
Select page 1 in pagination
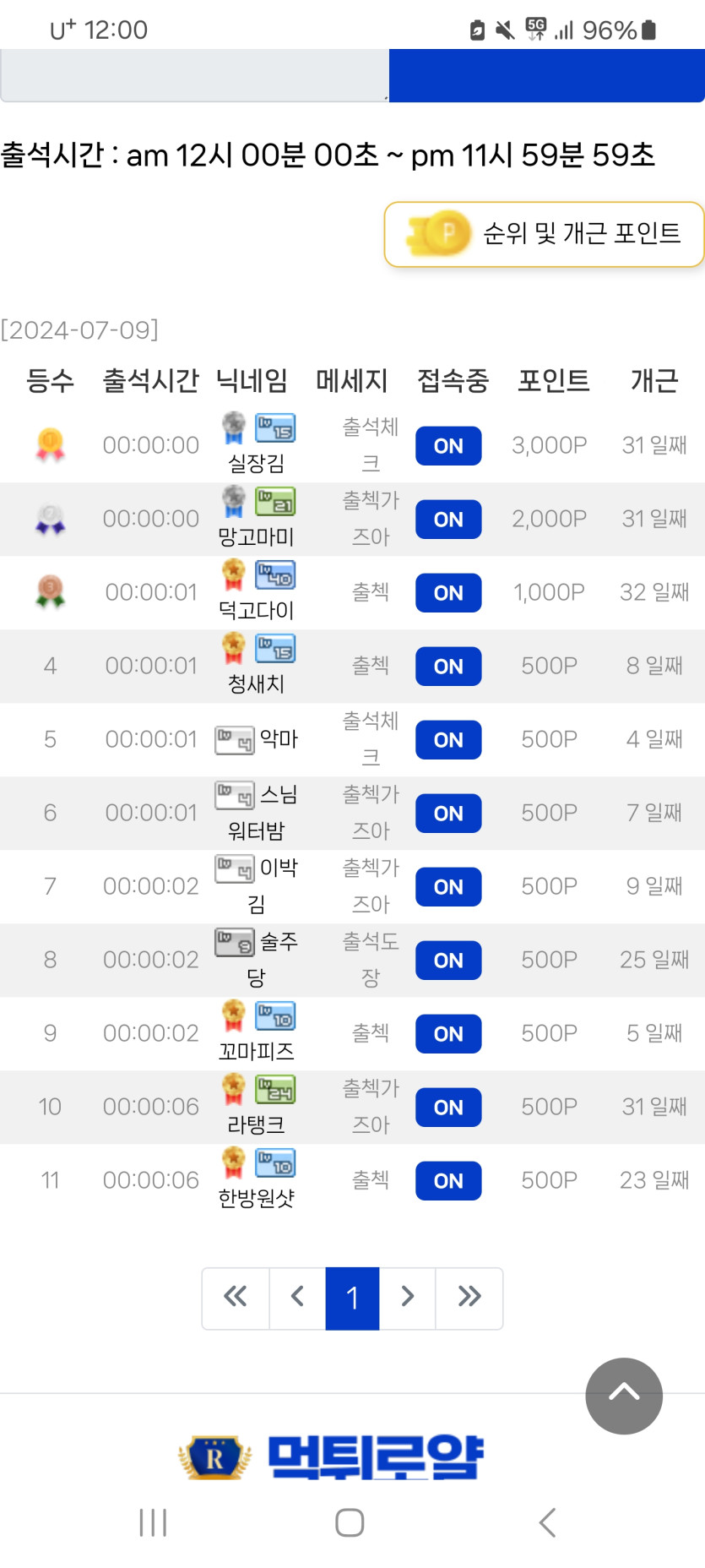pyautogui.click(x=352, y=1298)
